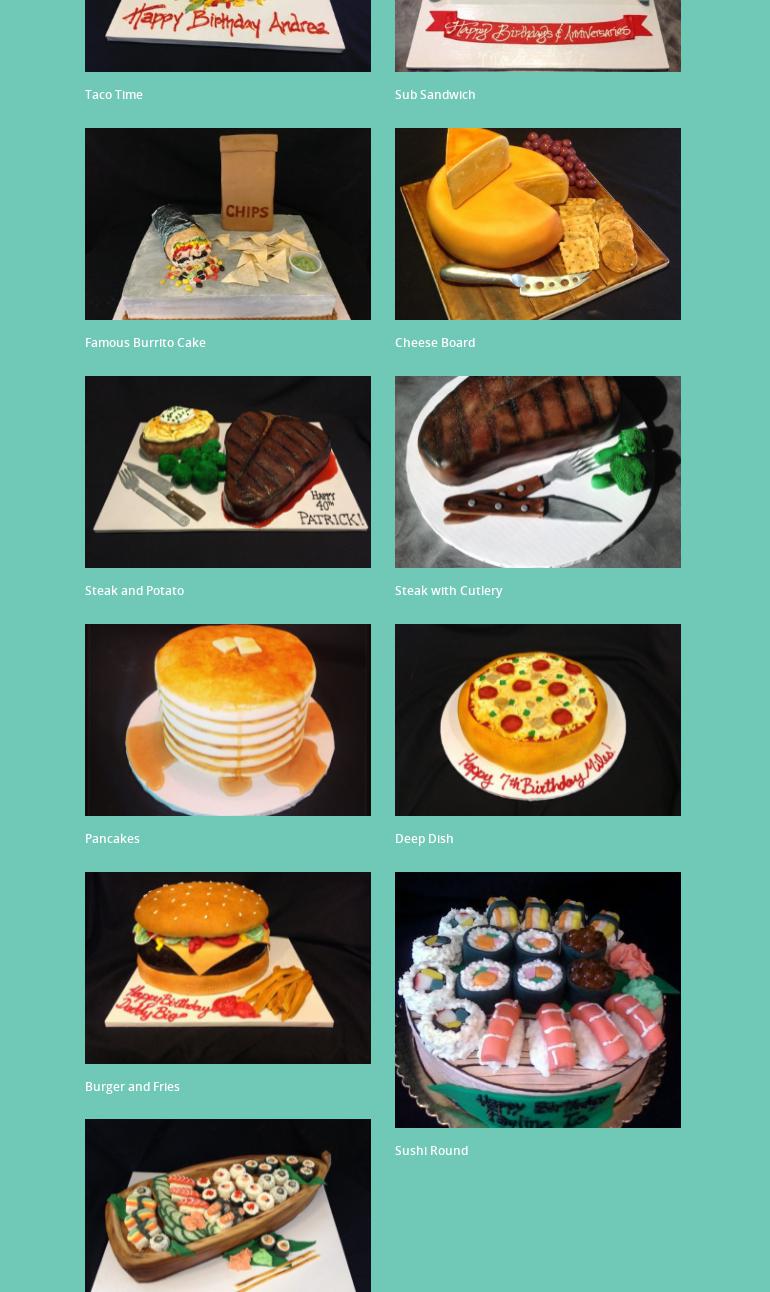View the Taco Time cake photo
Viewport: 770px width, 1292px height.
[x=228, y=30]
